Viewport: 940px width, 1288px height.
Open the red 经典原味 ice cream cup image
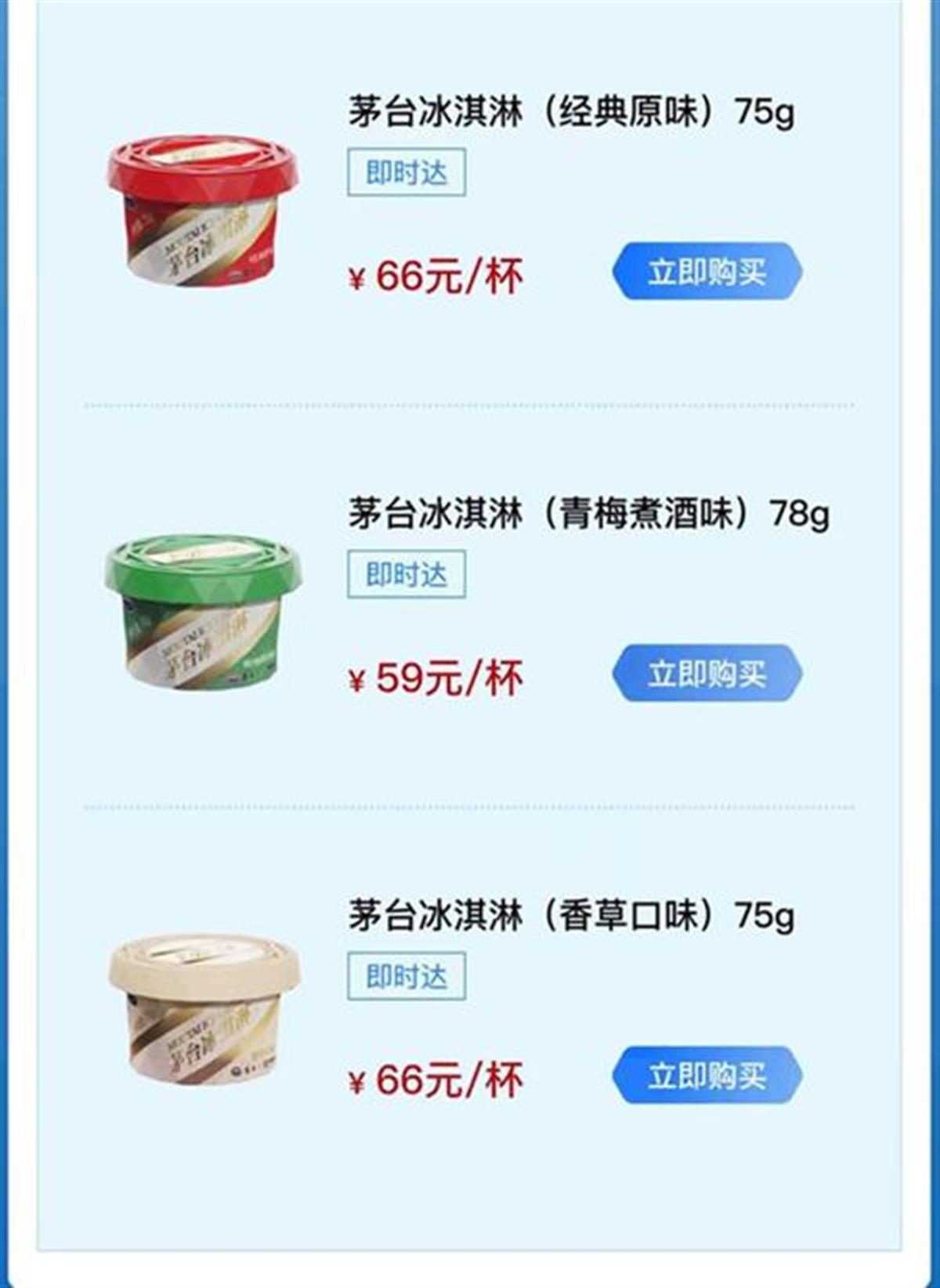coord(203,209)
